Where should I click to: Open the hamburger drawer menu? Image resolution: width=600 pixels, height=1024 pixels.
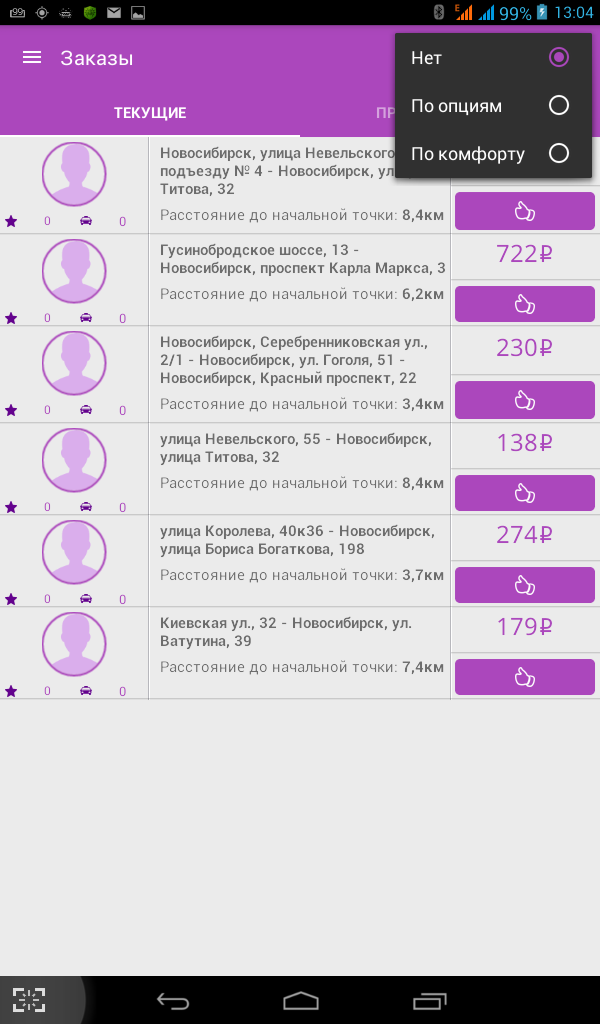pyautogui.click(x=32, y=57)
